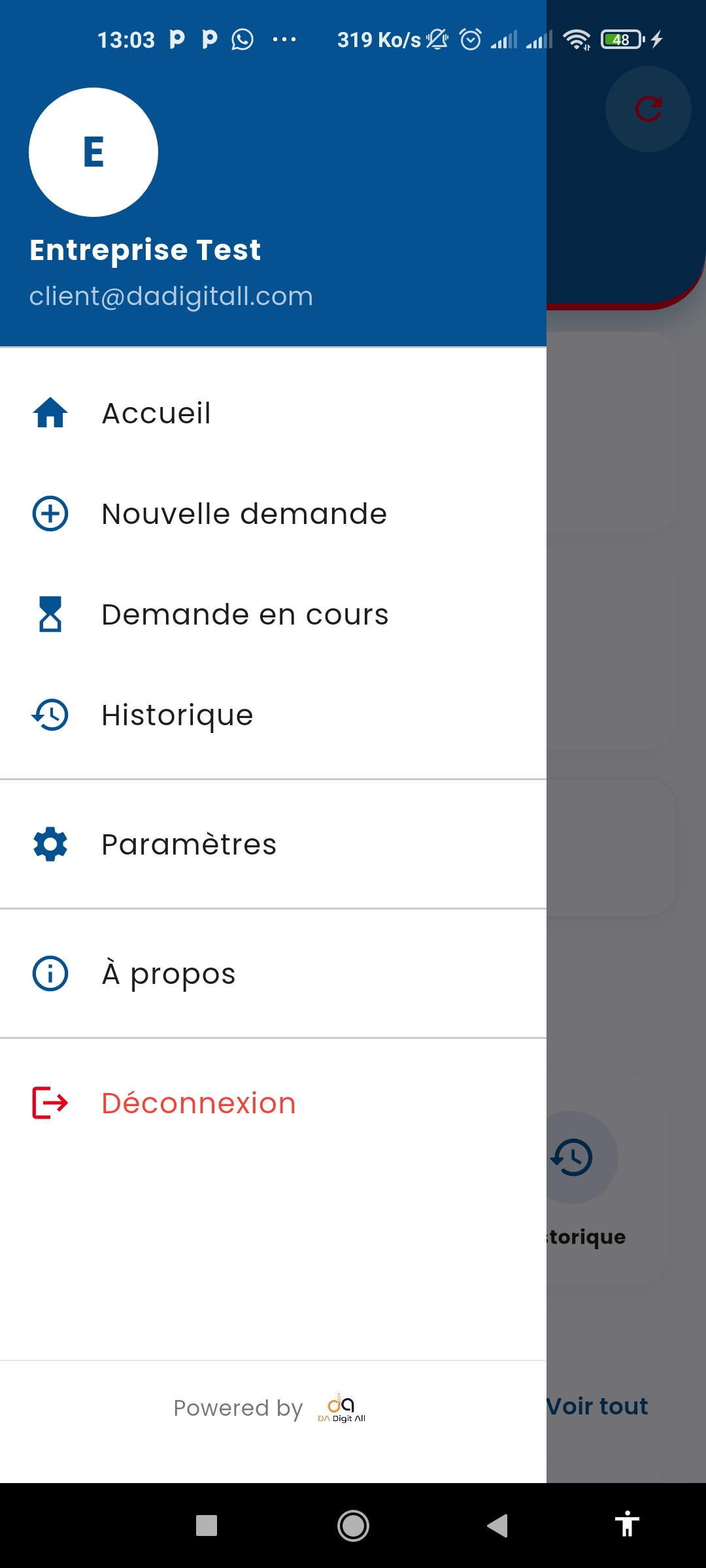Tap the system back button
The image size is (706, 1568).
pos(497,1526)
